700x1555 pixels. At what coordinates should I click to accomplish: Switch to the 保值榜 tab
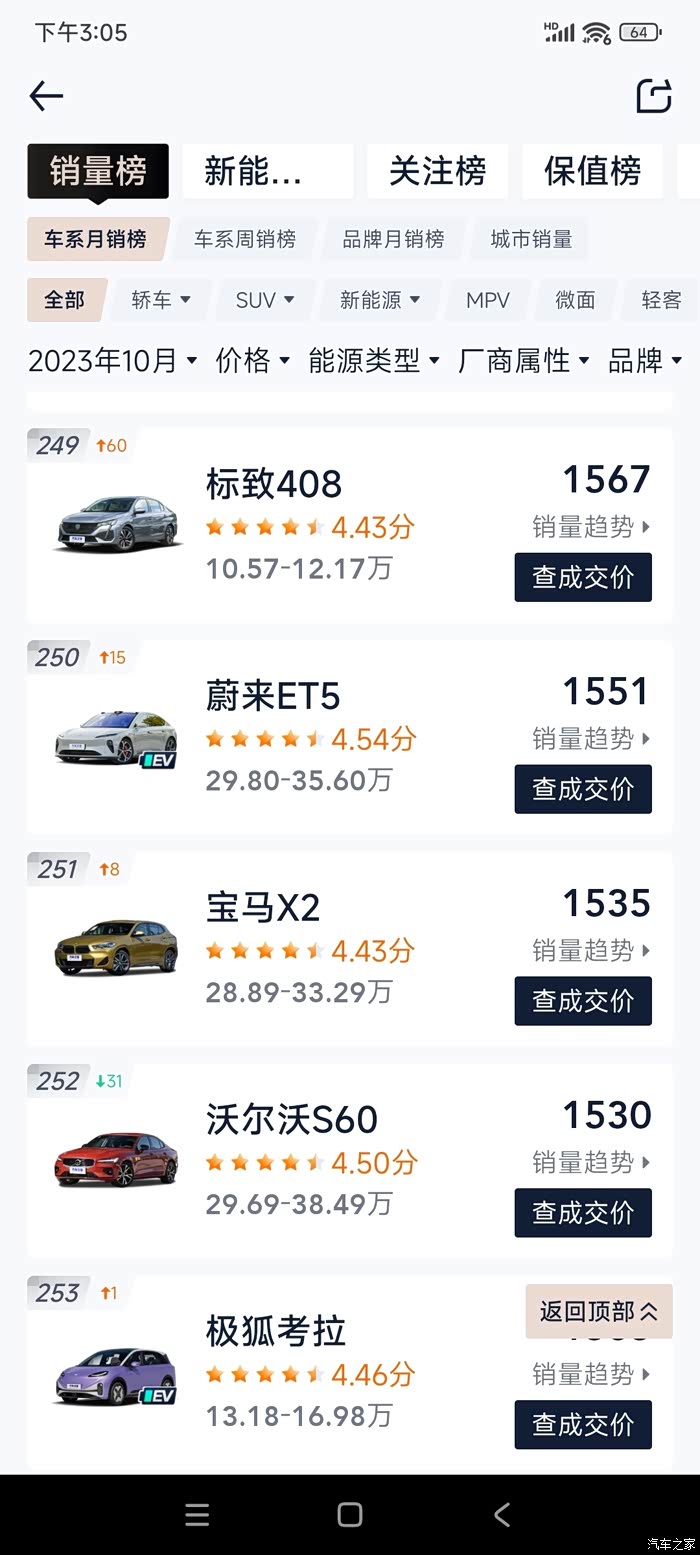tap(592, 171)
